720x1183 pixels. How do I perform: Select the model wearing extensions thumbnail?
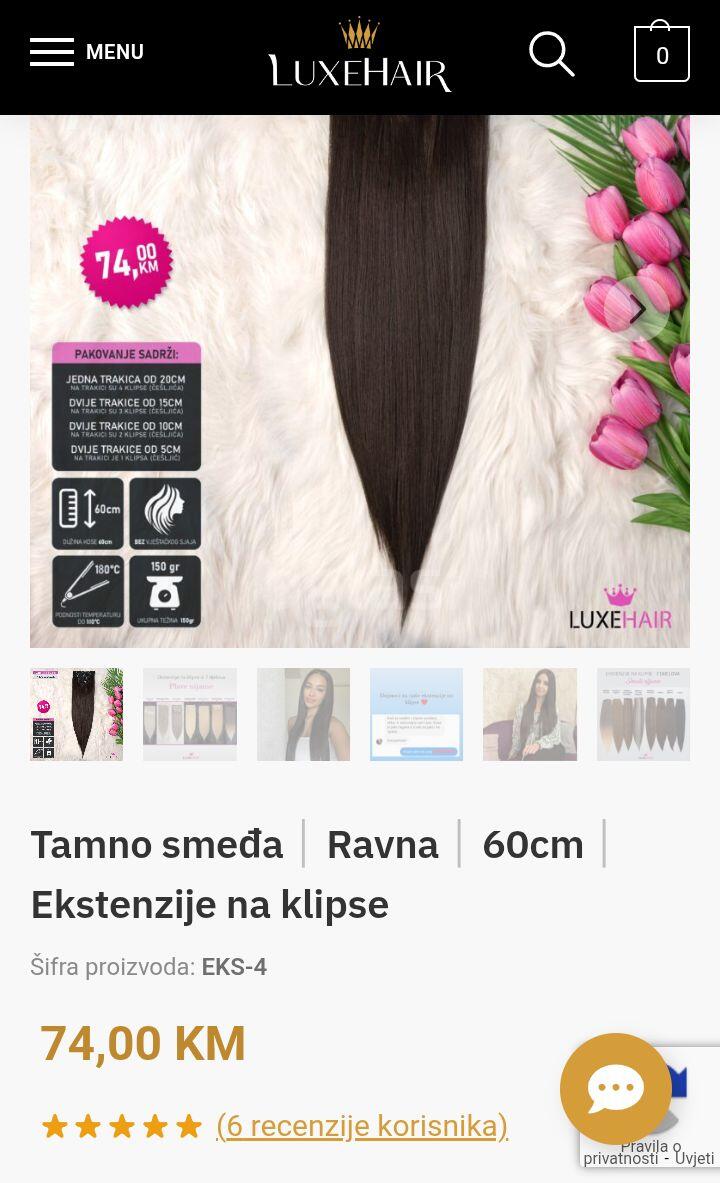(x=303, y=714)
